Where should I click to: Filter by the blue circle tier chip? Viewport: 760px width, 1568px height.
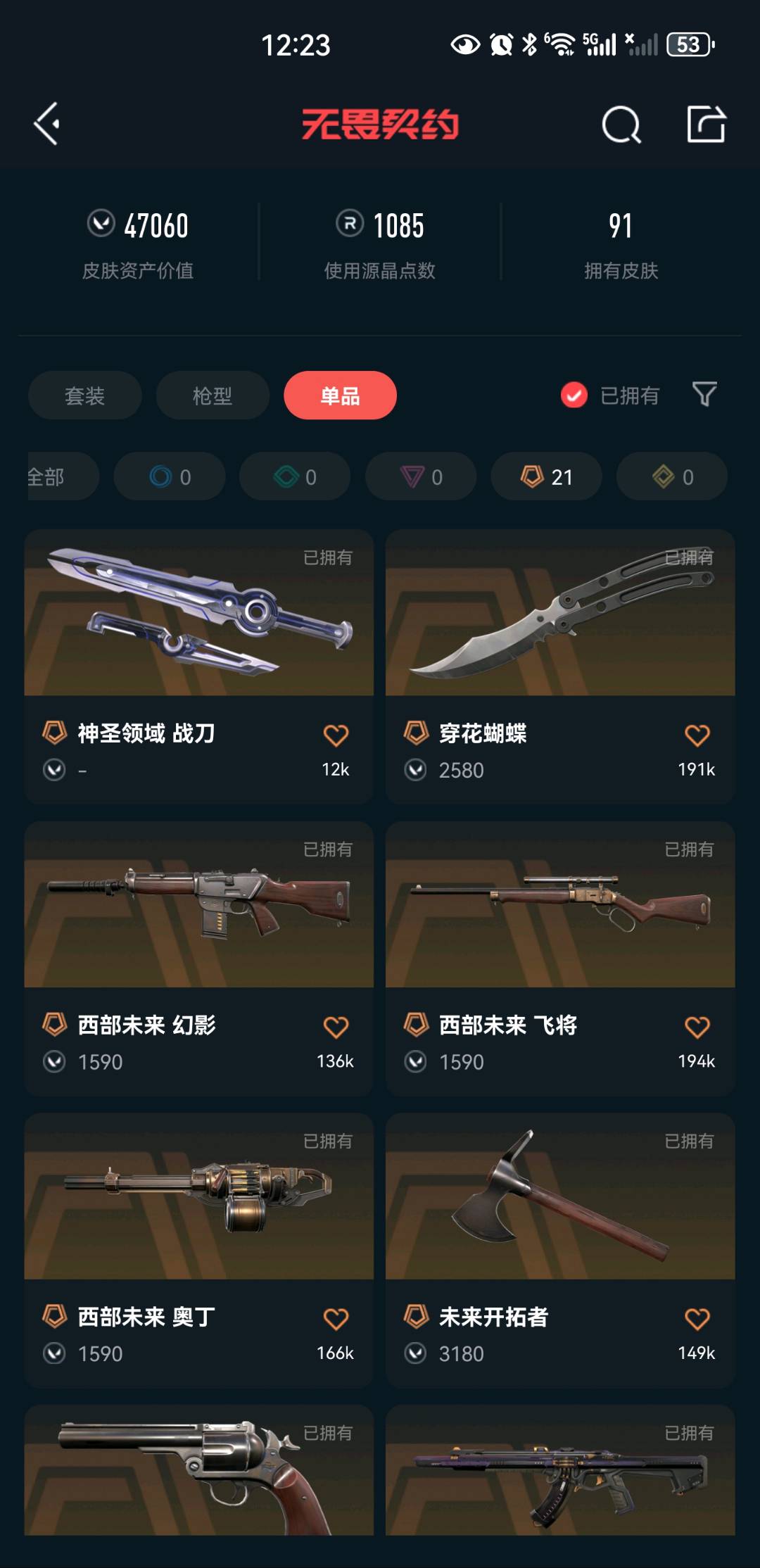(x=170, y=477)
